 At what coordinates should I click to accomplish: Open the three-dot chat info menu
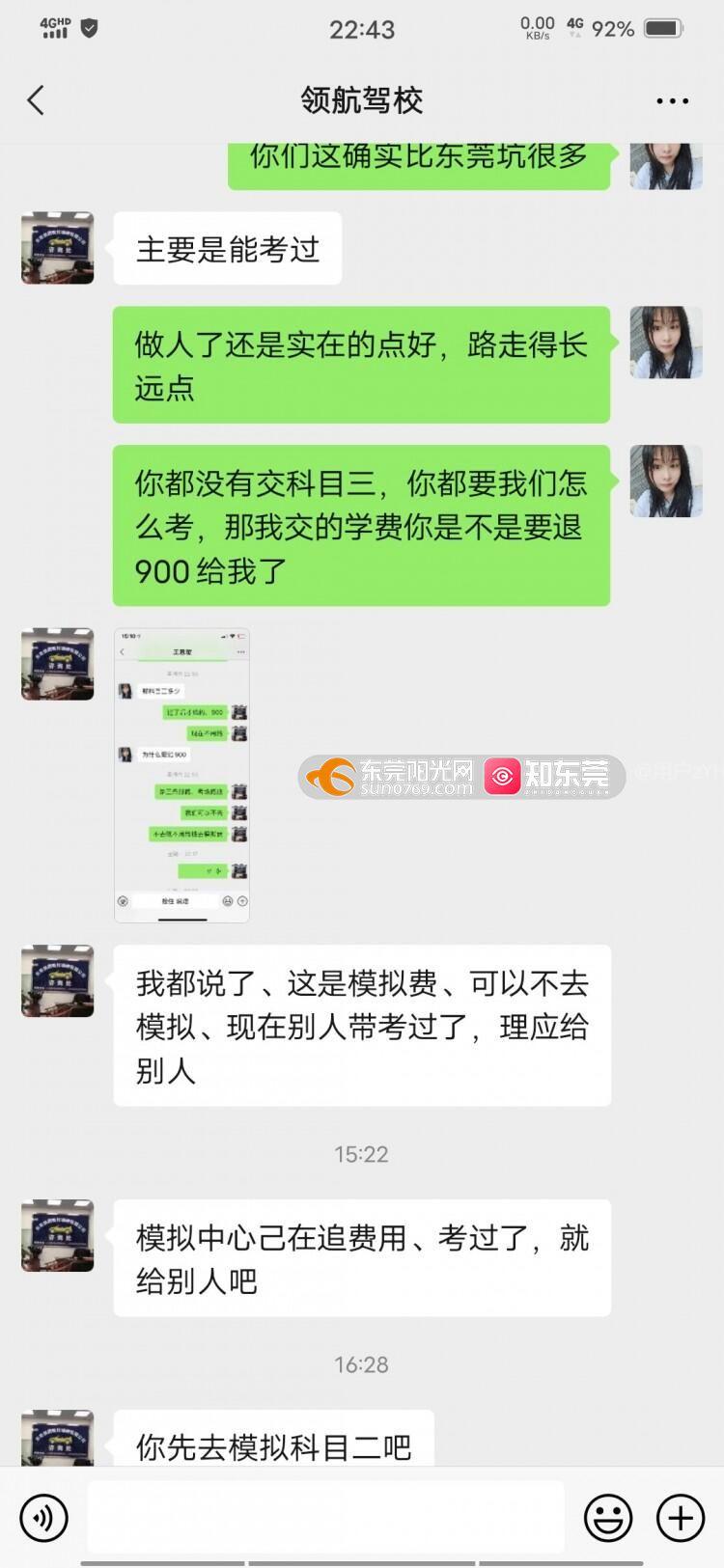pyautogui.click(x=672, y=100)
